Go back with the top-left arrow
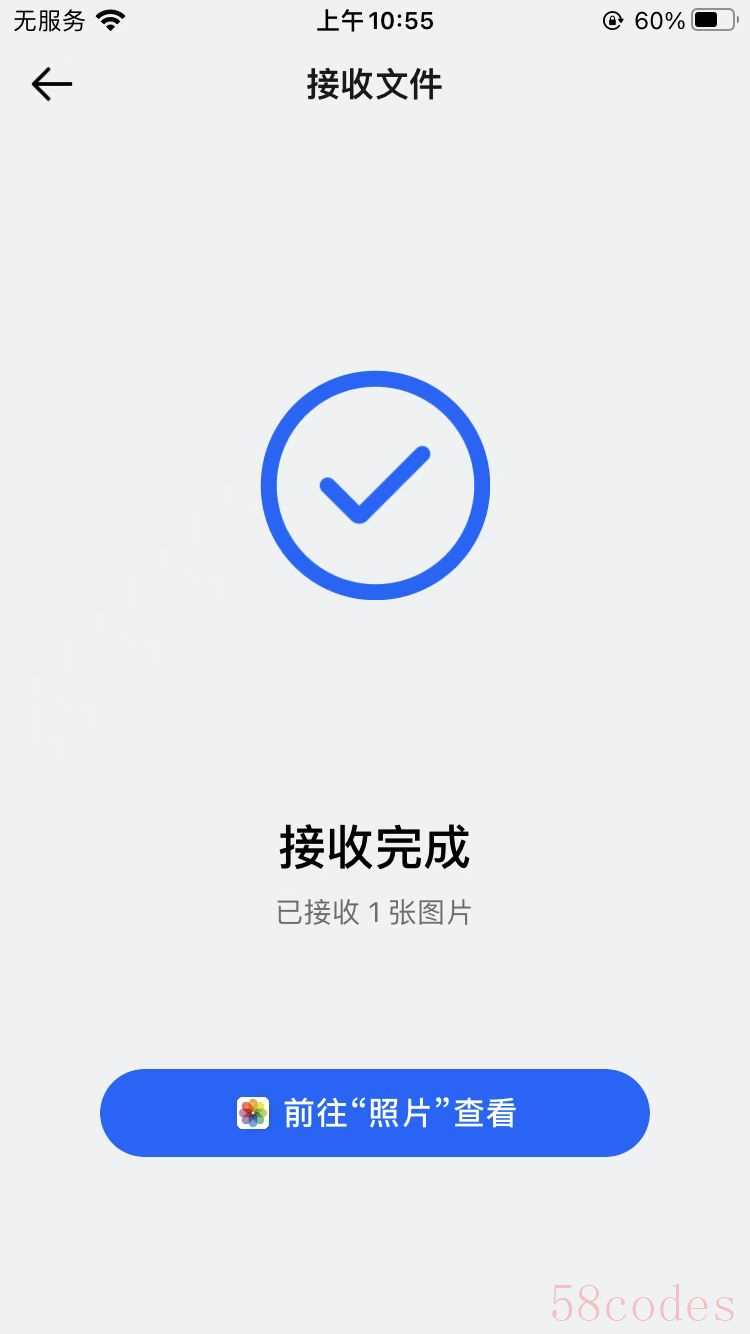The height and width of the screenshot is (1334, 750). (x=52, y=85)
